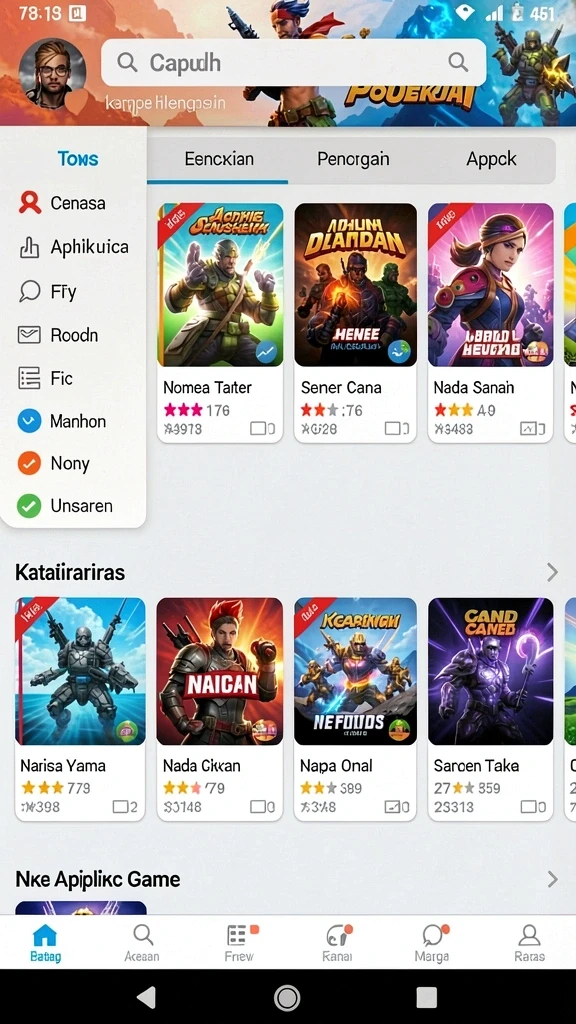This screenshot has width=576, height=1024.
Task: Switch to the Penorgain tab
Action: [353, 159]
